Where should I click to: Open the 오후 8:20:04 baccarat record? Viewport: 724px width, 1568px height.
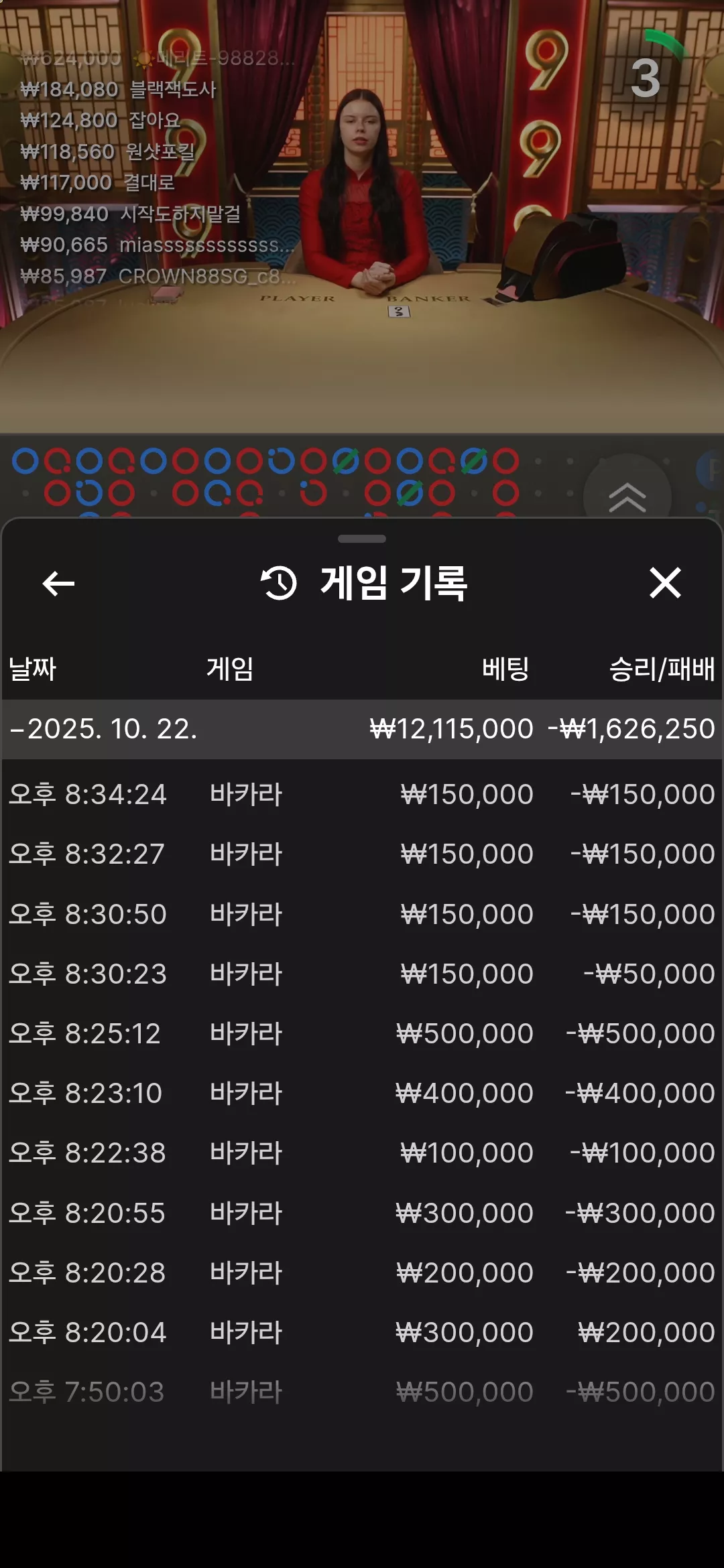pyautogui.click(x=362, y=1332)
